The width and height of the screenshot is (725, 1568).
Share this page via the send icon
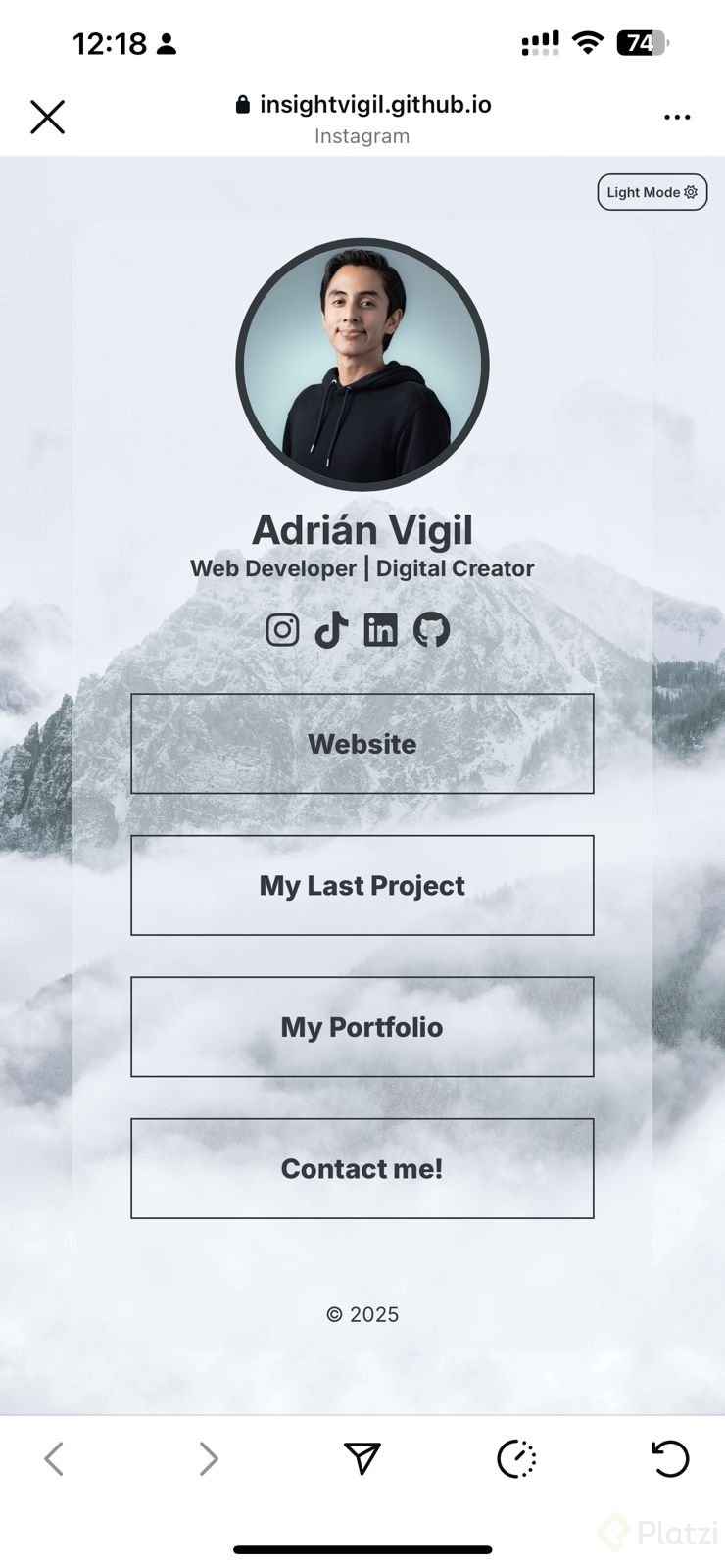coord(362,1458)
